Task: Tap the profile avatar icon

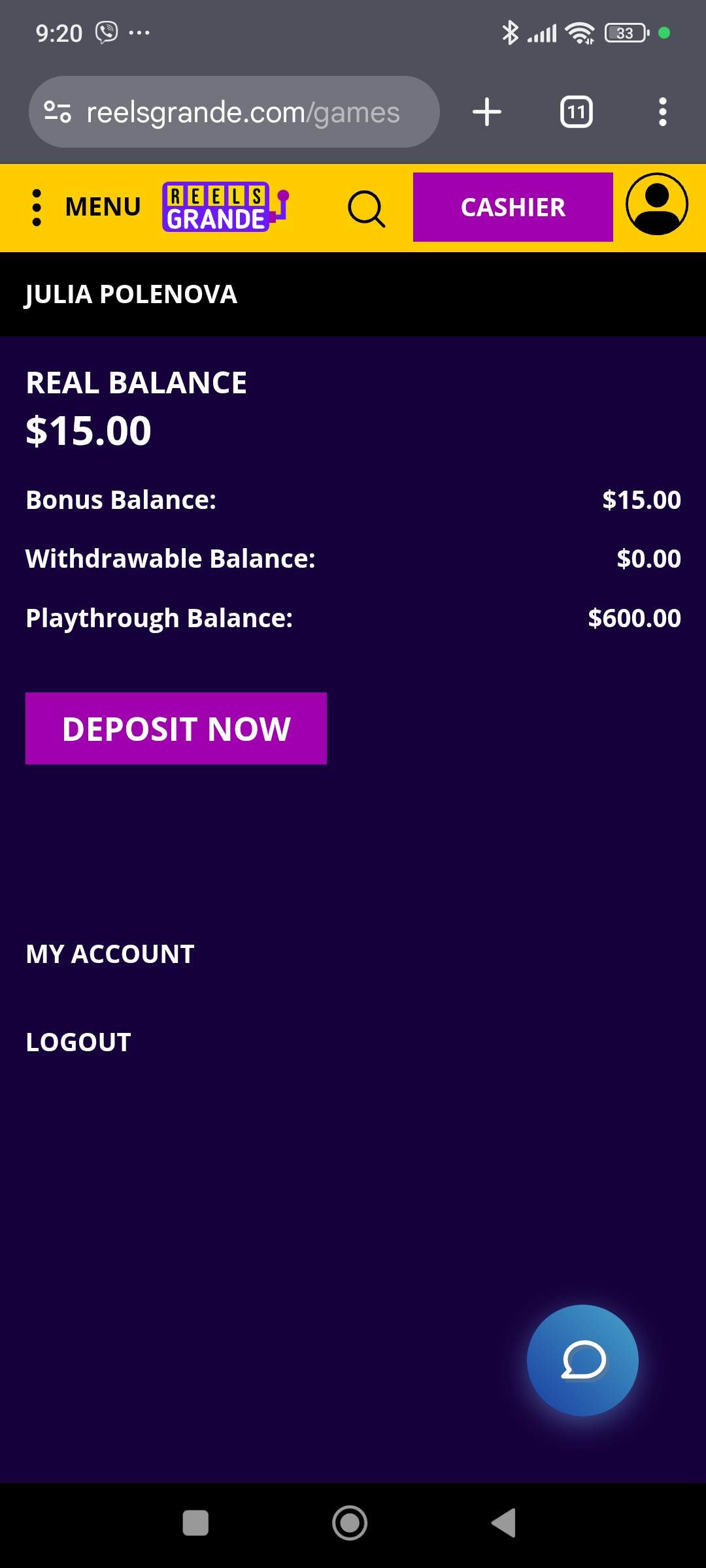Action: click(x=656, y=204)
